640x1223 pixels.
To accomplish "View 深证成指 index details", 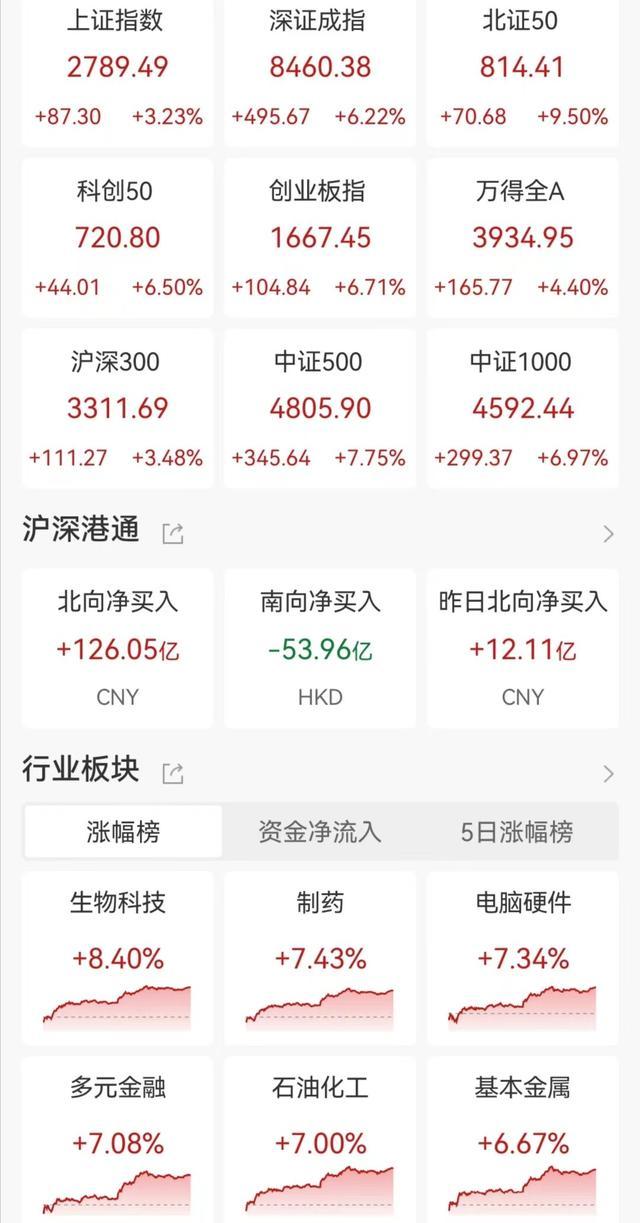I will (320, 72).
